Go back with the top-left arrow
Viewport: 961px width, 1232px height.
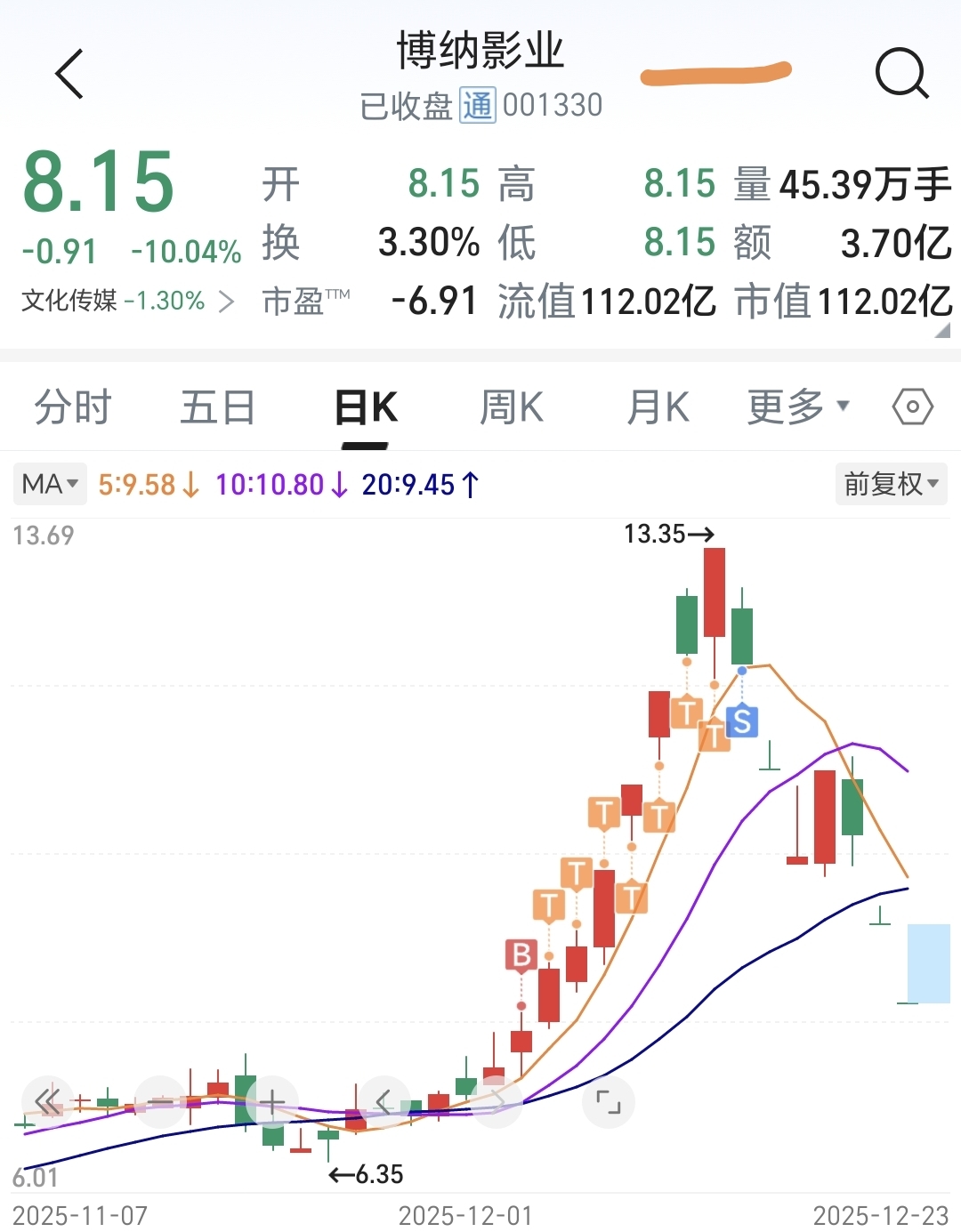69,74
